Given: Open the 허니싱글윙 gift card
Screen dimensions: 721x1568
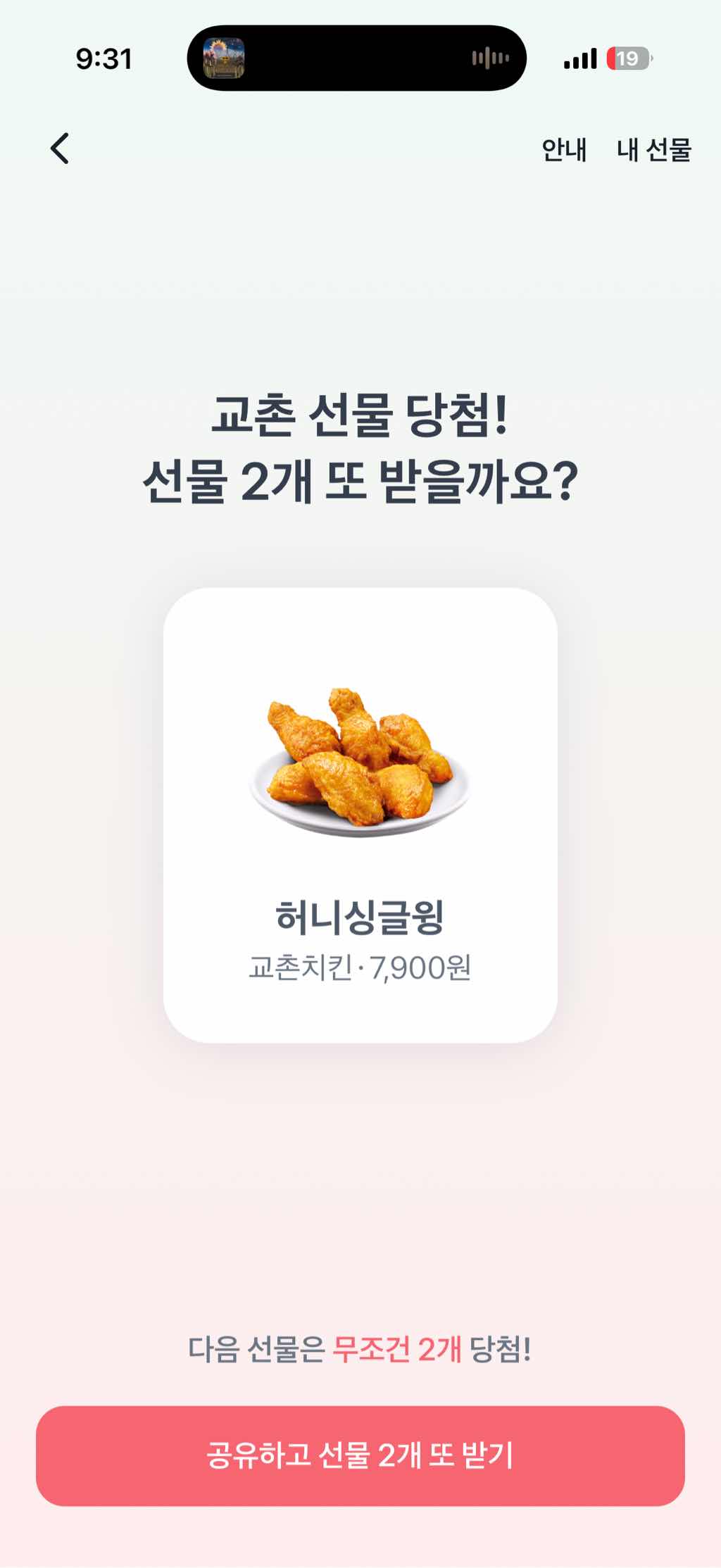Looking at the screenshot, I should [360, 815].
